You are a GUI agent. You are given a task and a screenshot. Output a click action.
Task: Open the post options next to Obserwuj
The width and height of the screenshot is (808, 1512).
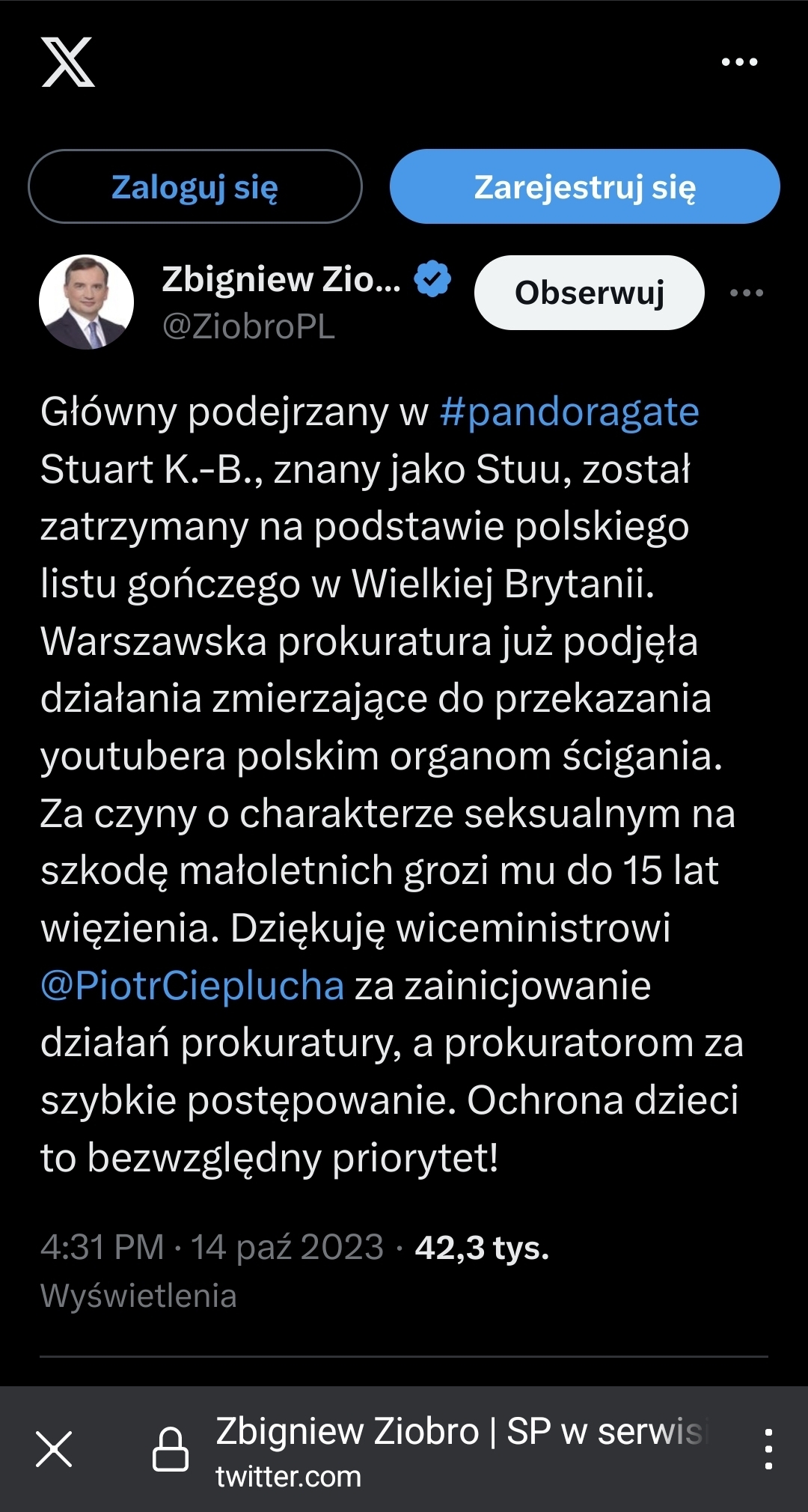(x=746, y=293)
